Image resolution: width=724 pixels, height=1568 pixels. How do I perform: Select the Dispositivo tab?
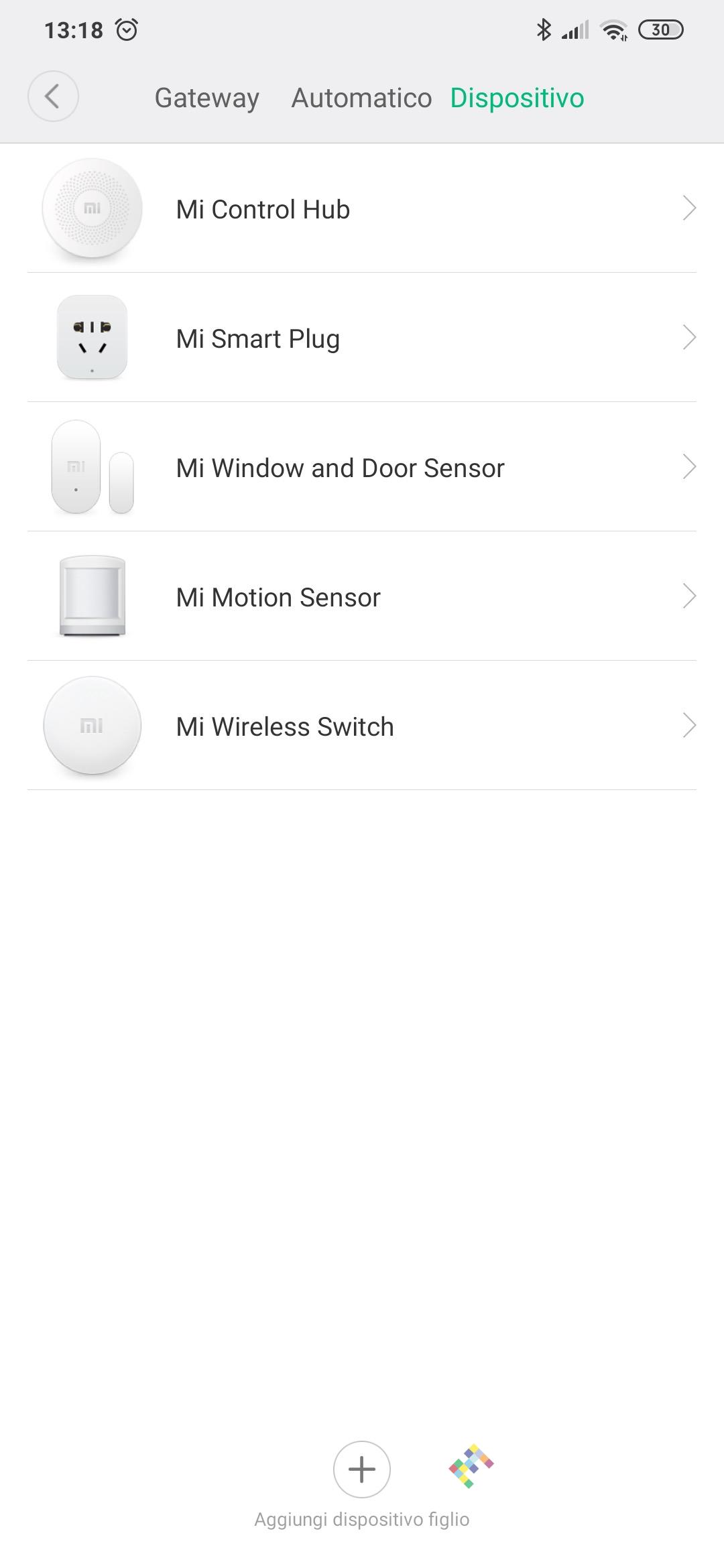tap(517, 98)
